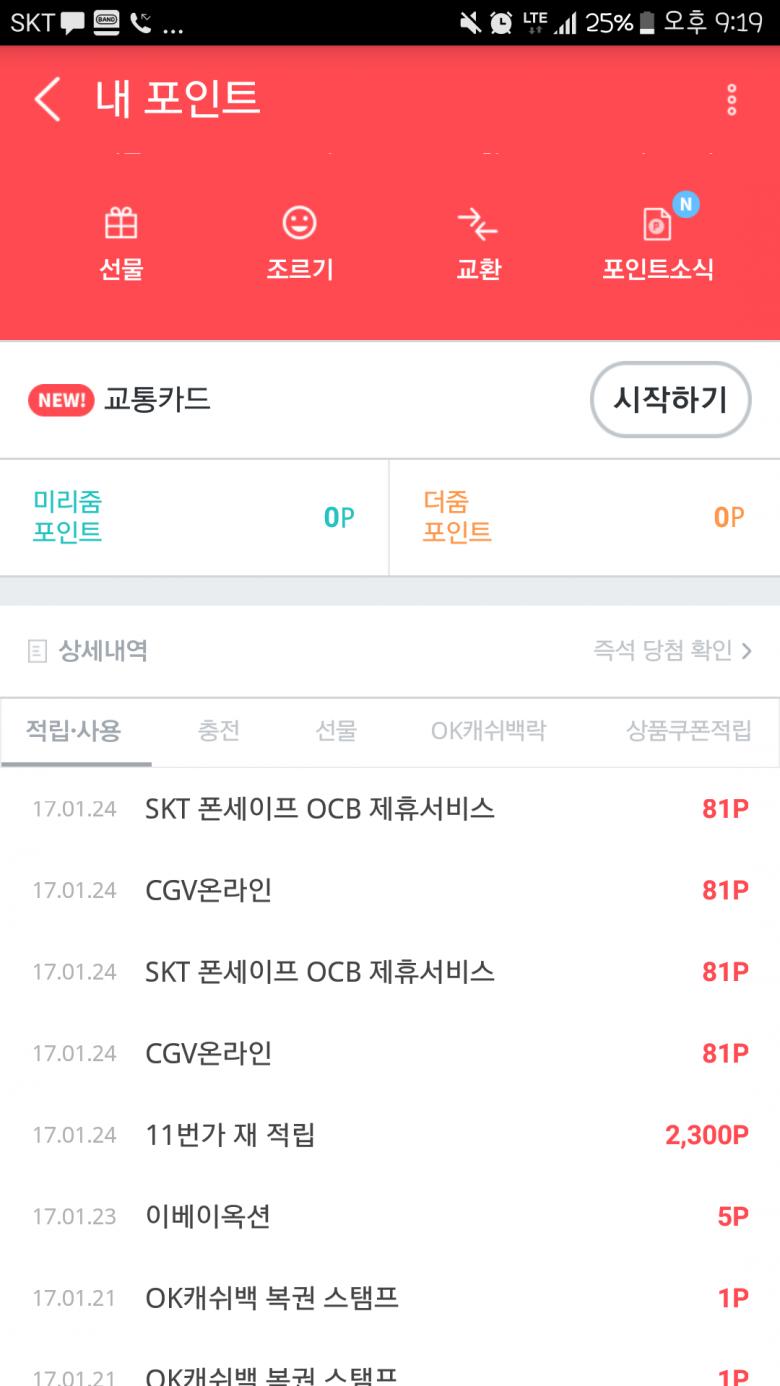This screenshot has width=780, height=1386.
Task: Tap the 조르기 smiley button
Action: (299, 243)
